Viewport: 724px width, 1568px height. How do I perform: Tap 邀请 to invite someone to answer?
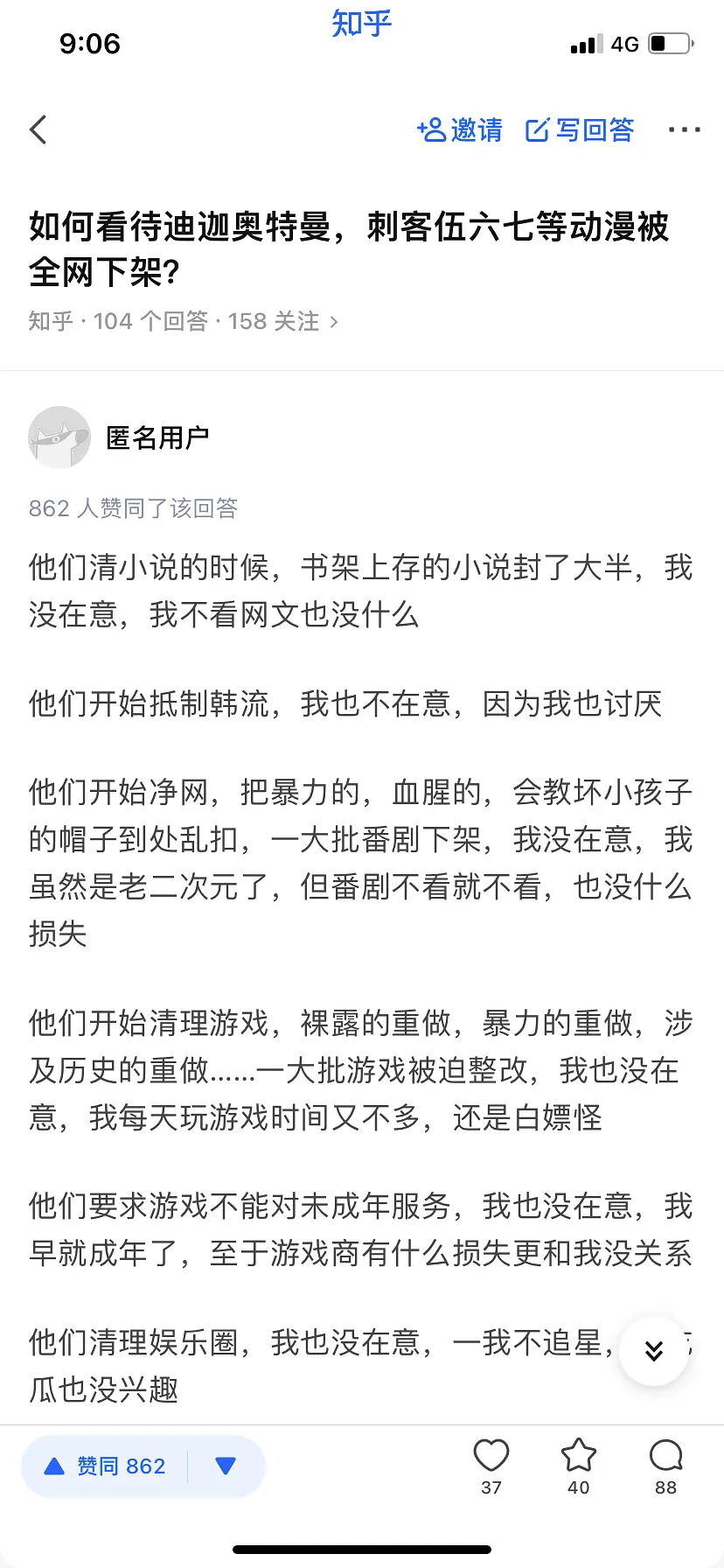(460, 130)
